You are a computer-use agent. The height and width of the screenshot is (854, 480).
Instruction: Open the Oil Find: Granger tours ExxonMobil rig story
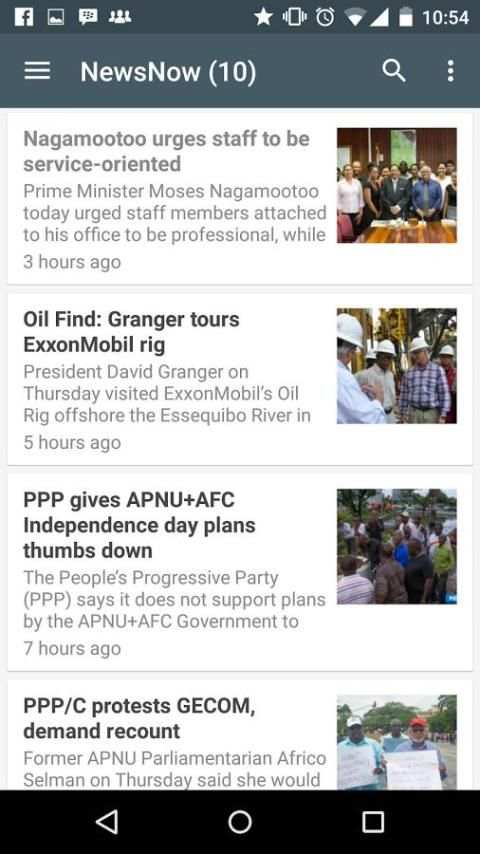coord(240,380)
